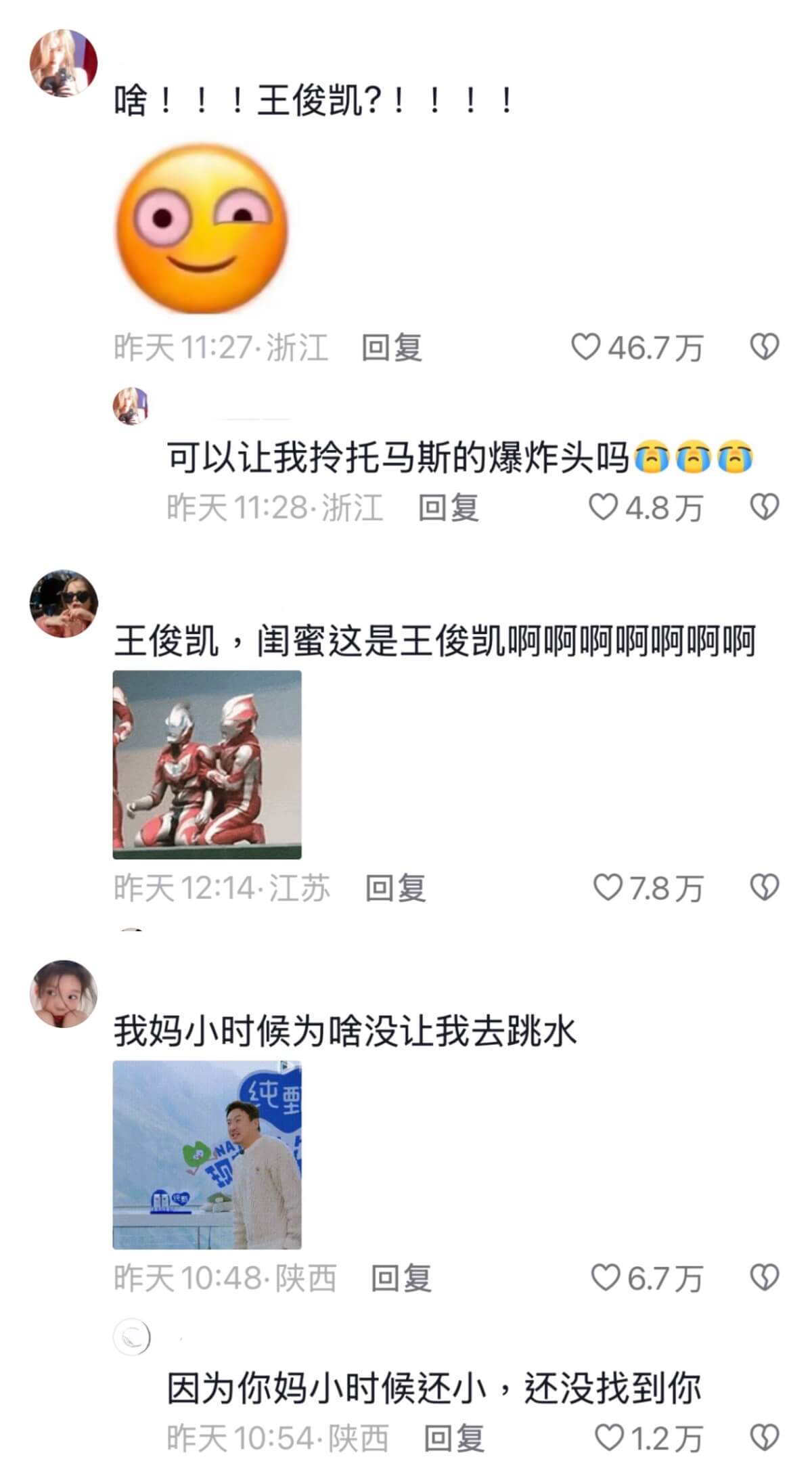Screen dimensions: 812x1478
Task: Dislike the 昨天 10:48 陕西 comment
Action: [x=765, y=1278]
